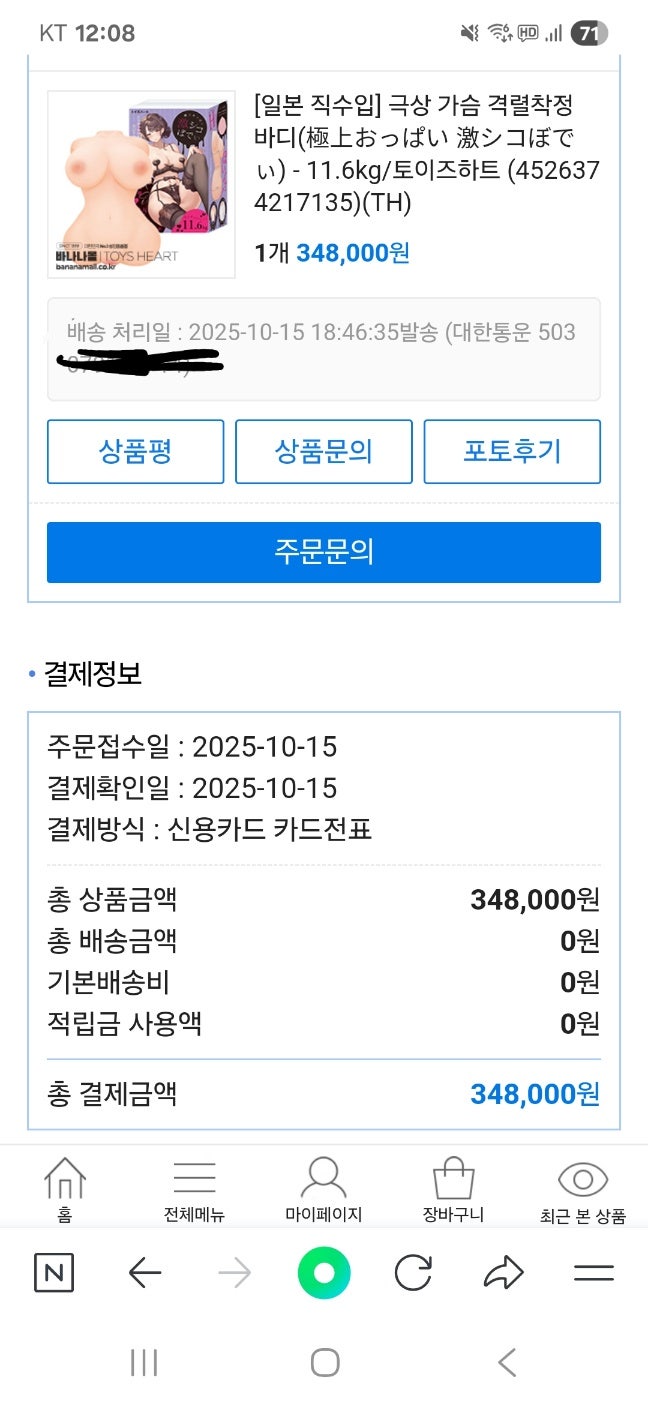Reload the current page
648x1404 pixels.
[x=413, y=1273]
